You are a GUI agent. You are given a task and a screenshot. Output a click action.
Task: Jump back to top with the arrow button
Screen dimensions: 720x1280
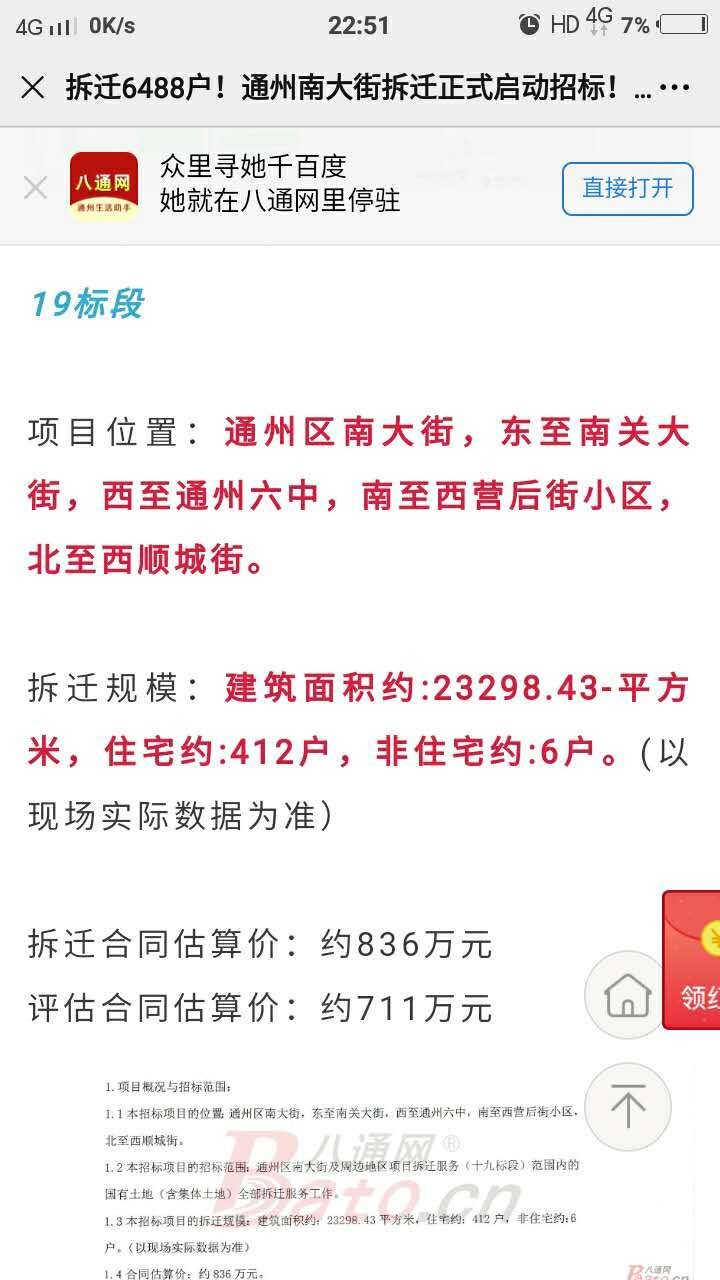628,1107
